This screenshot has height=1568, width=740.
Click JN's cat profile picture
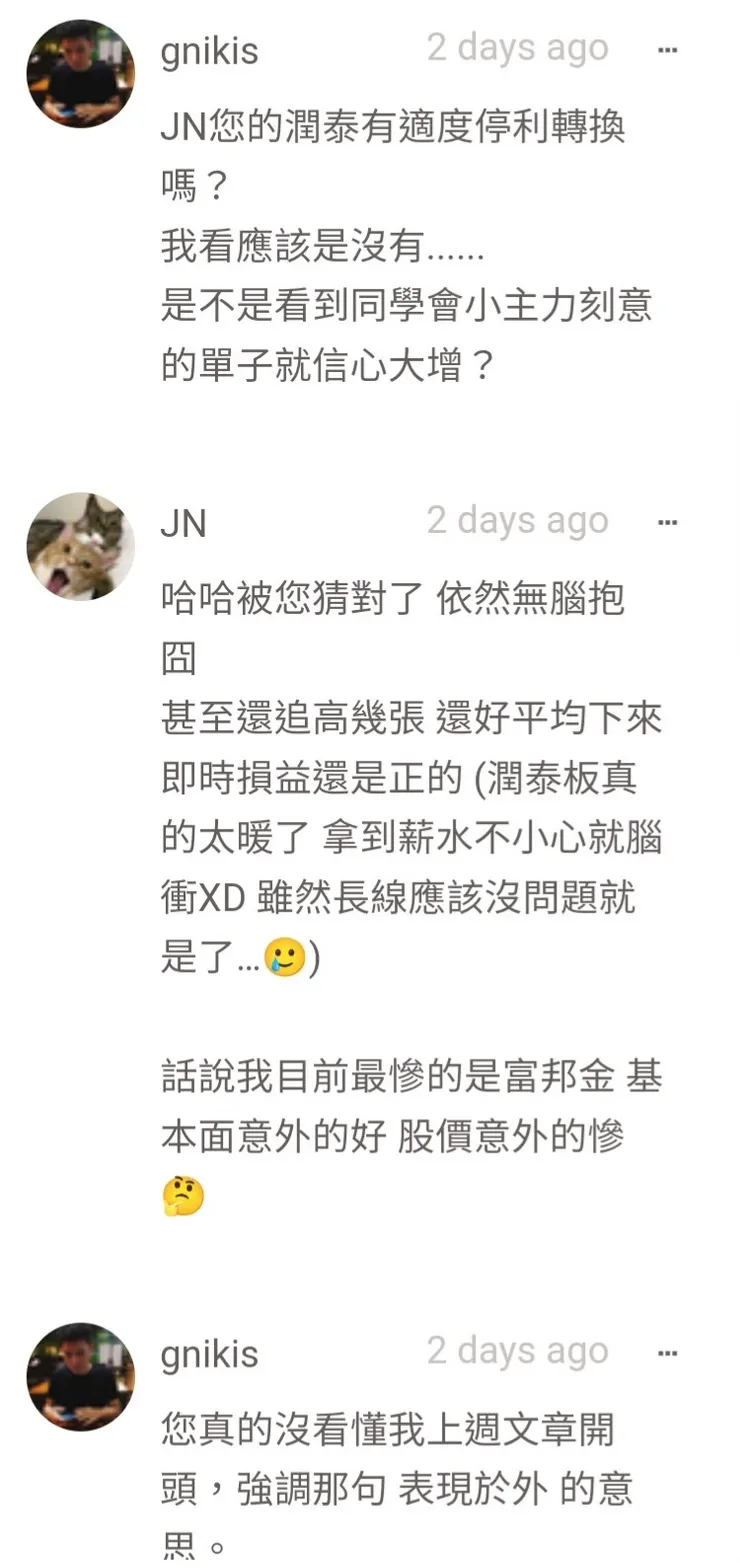[80, 546]
